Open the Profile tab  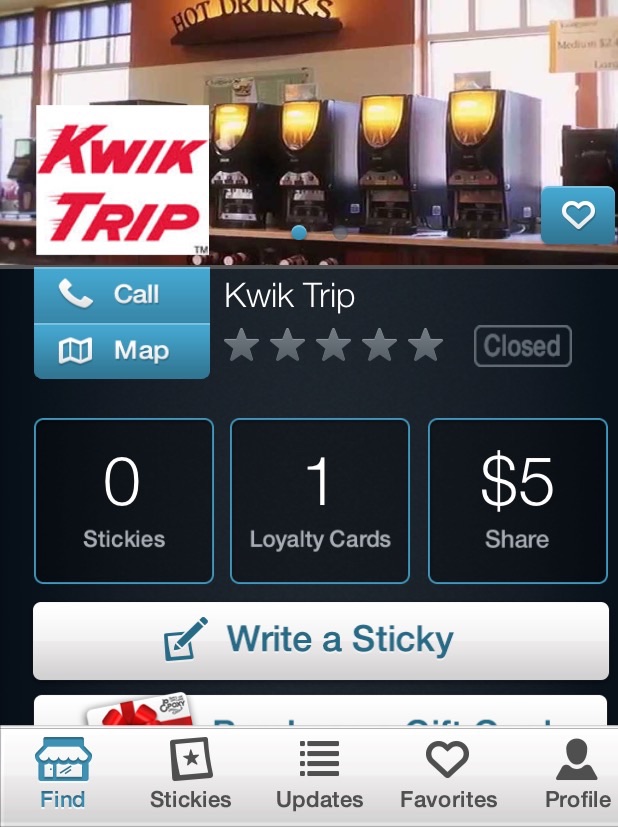coord(577,775)
